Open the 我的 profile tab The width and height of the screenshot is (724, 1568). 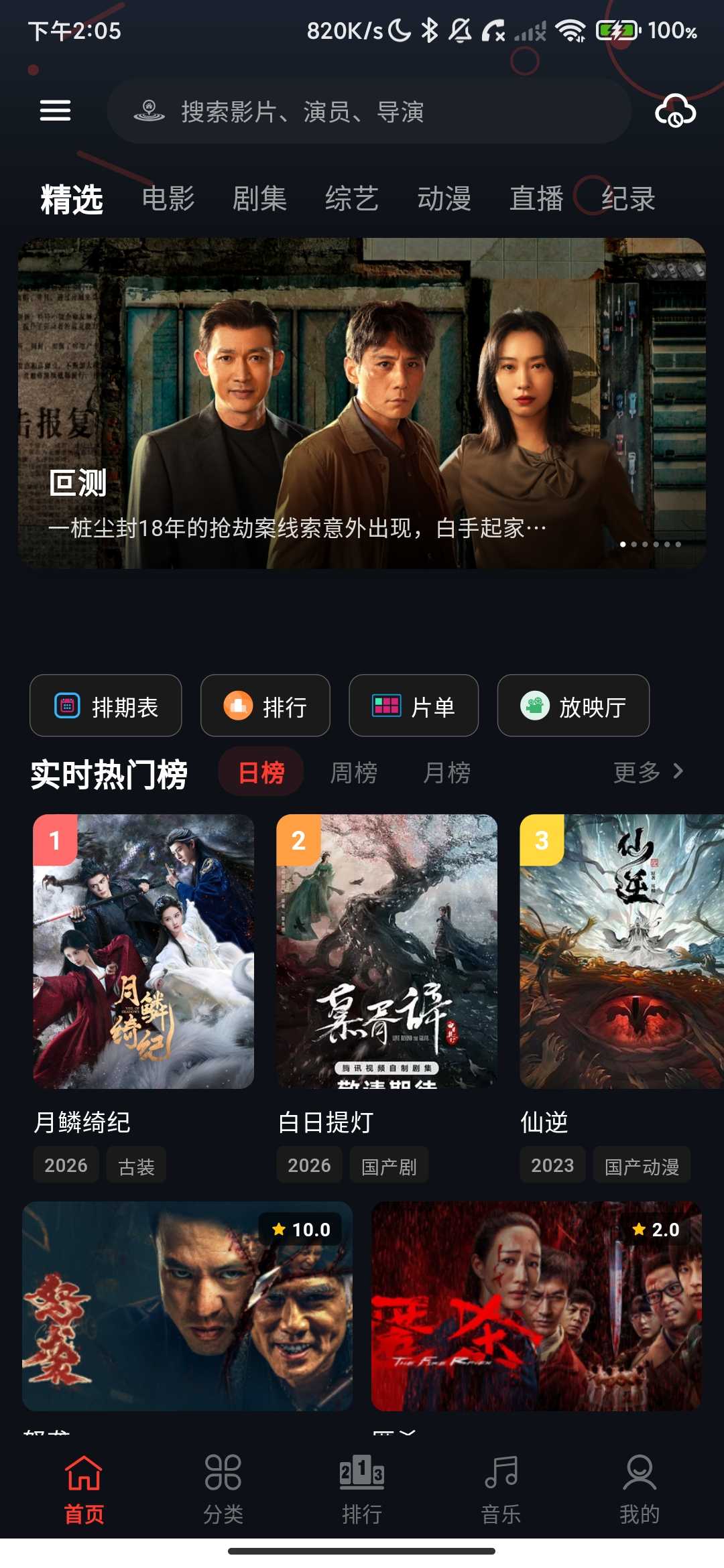click(x=640, y=1488)
